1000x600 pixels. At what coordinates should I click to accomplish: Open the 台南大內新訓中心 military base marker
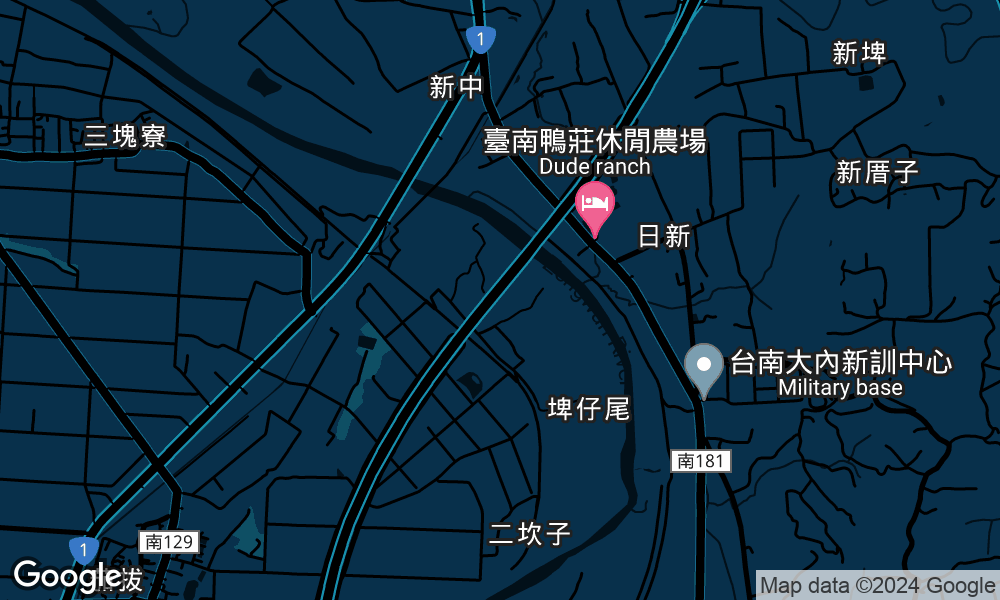tap(703, 366)
